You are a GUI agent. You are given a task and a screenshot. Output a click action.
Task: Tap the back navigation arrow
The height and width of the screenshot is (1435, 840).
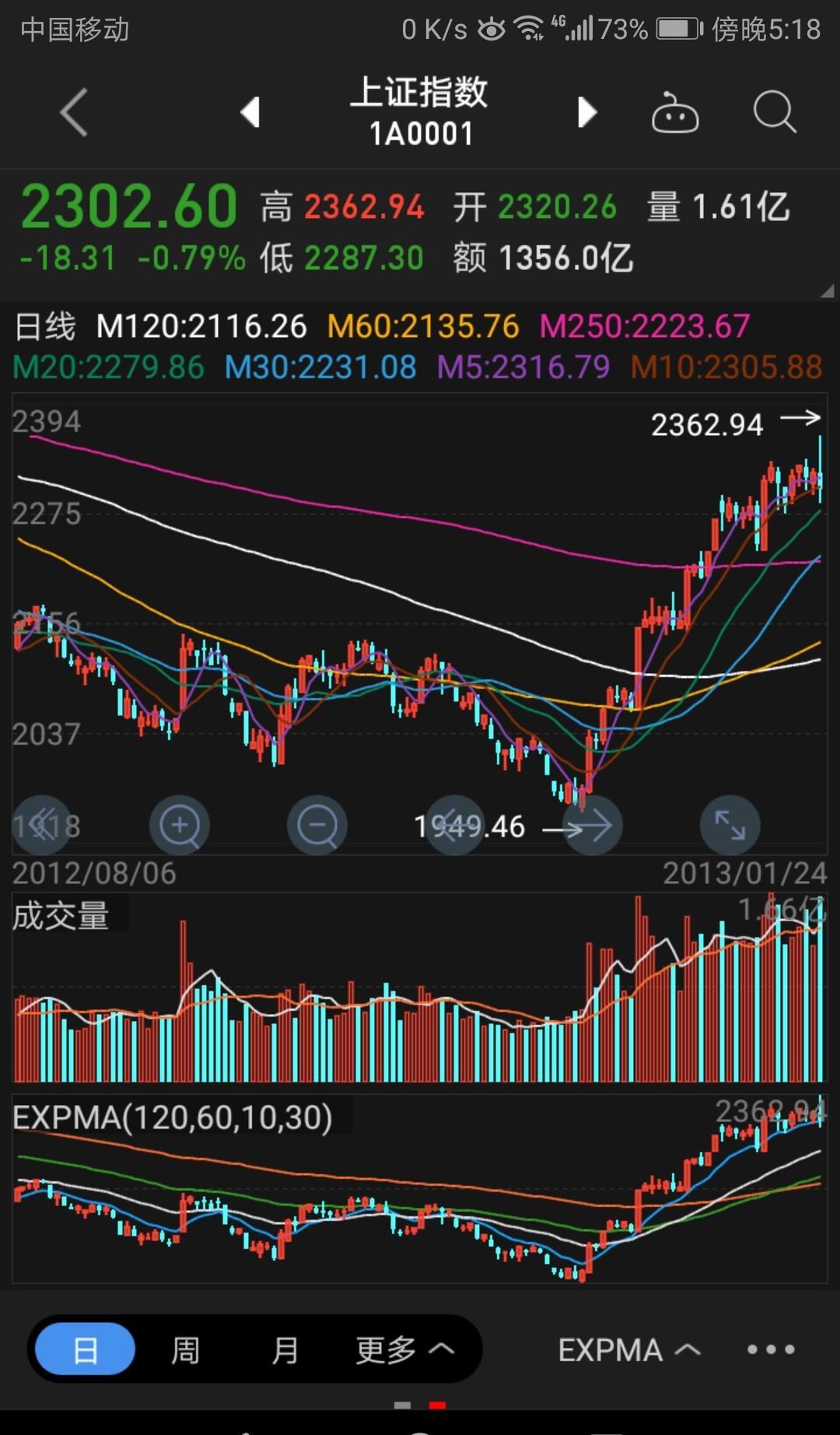[72, 112]
